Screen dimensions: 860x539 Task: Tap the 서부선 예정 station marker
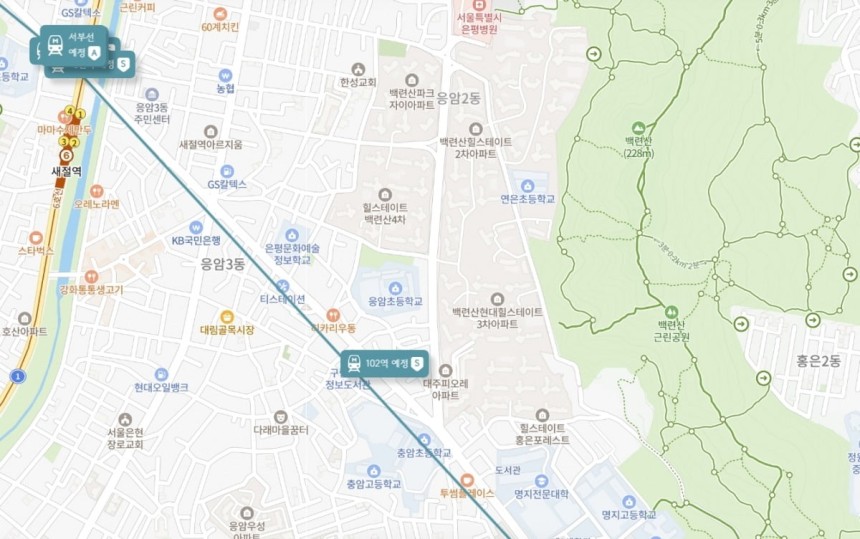pyautogui.click(x=73, y=45)
